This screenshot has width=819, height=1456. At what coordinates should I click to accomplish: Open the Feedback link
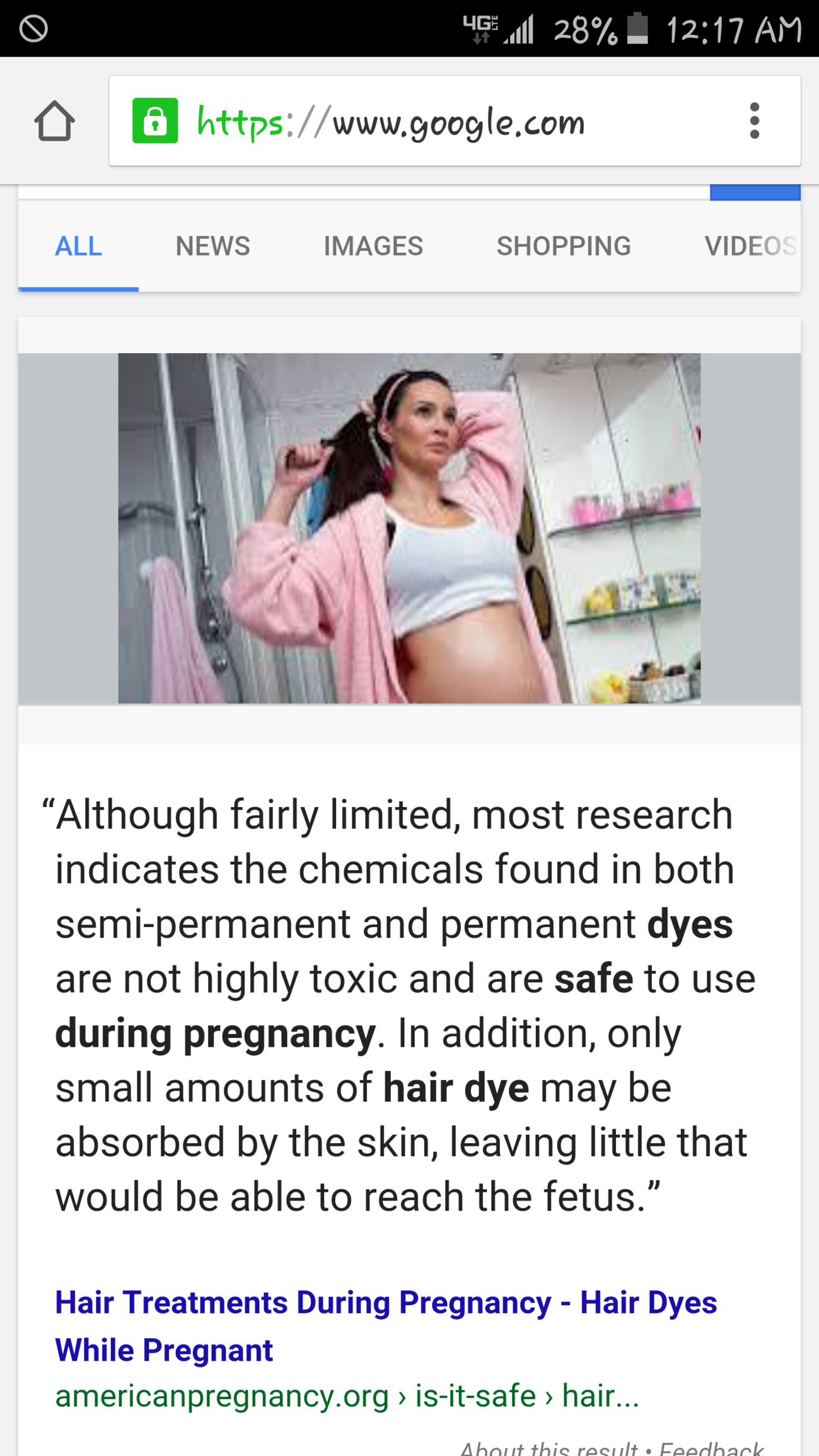[x=711, y=1448]
